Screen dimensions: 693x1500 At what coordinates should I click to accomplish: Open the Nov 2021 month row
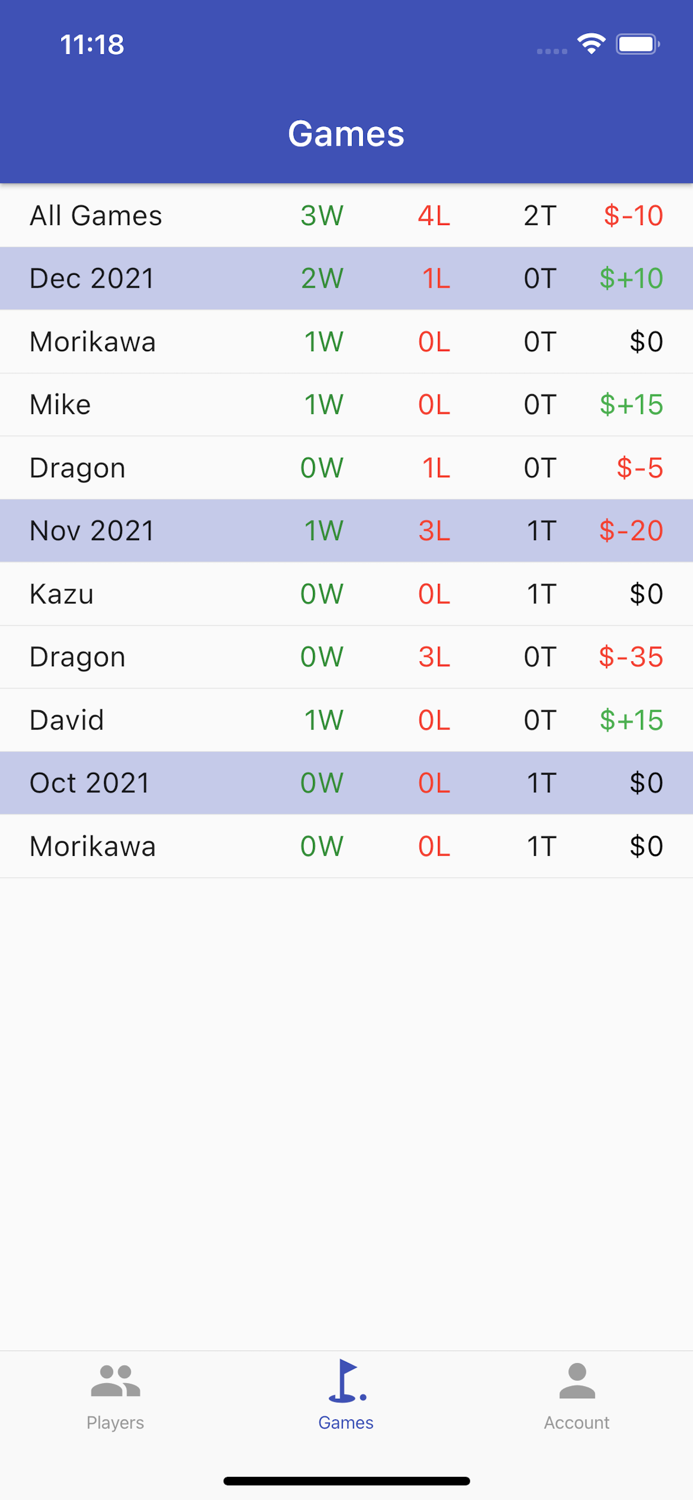[346, 531]
